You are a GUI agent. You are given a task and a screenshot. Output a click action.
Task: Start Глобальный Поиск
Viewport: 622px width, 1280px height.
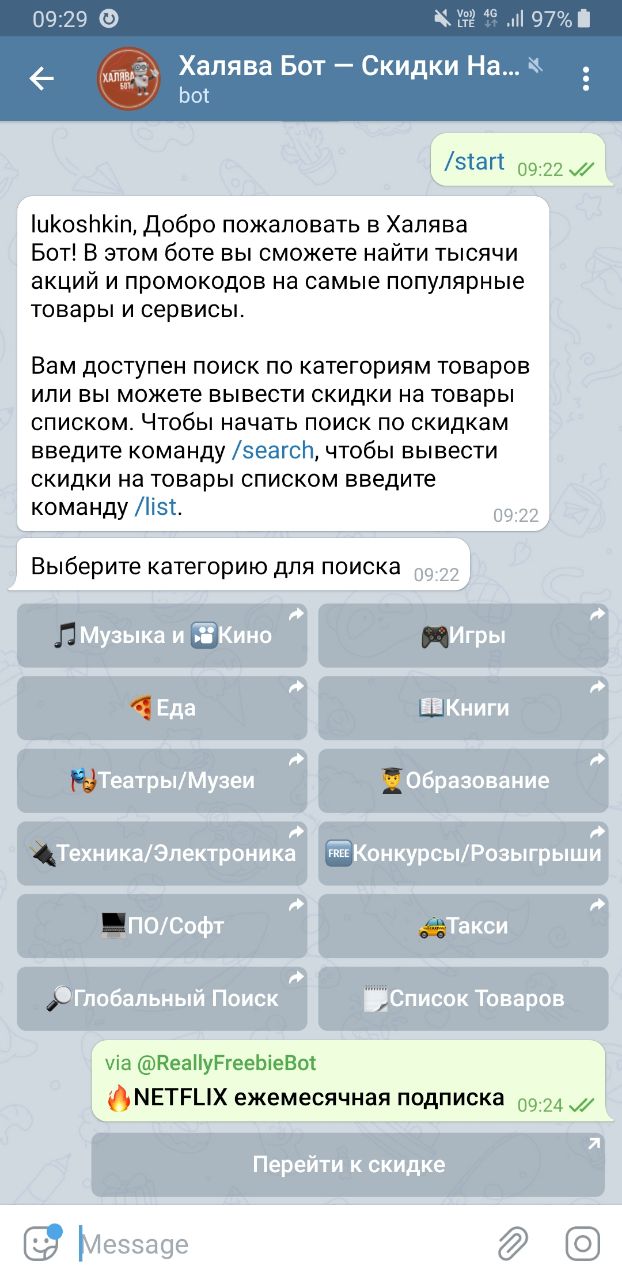coord(162,998)
